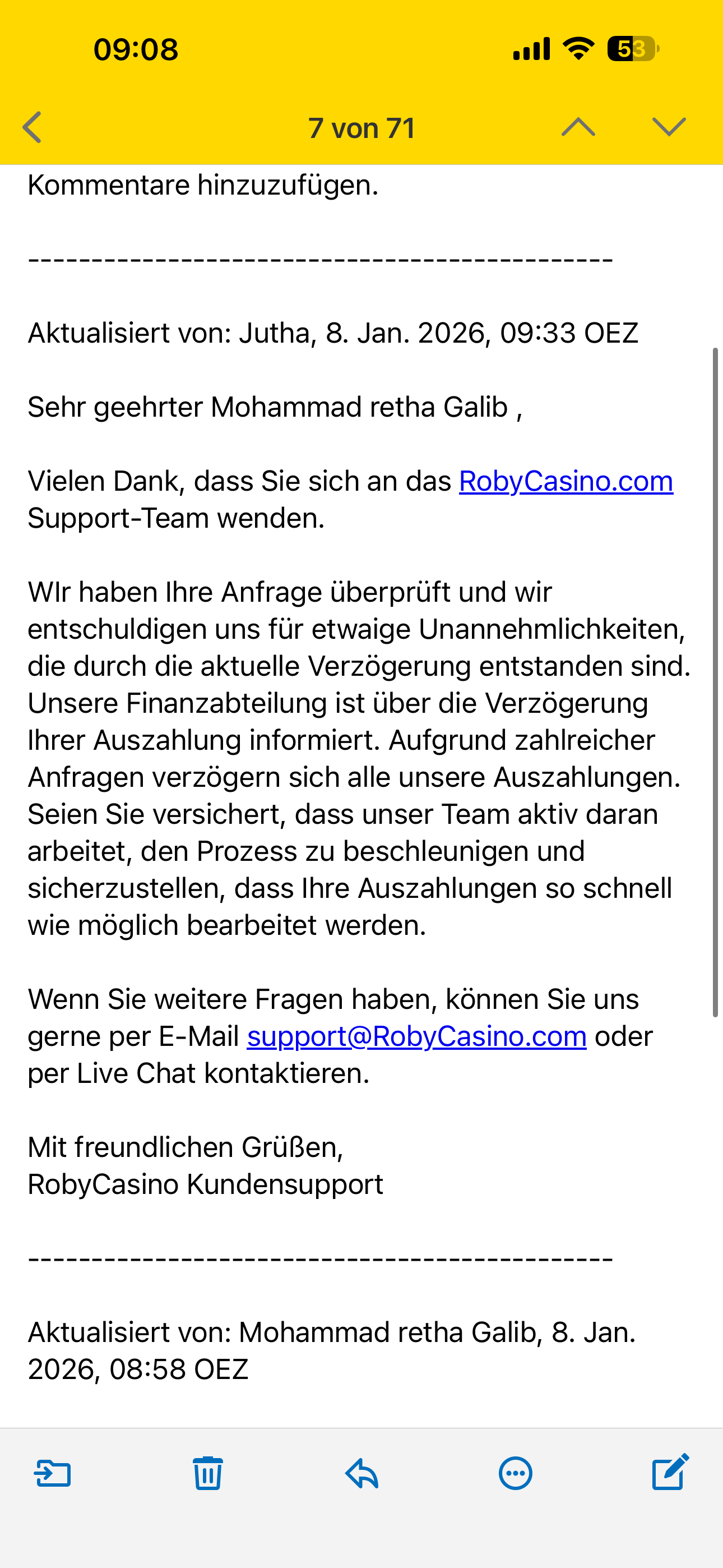Go back to the mailbox list
The image size is (723, 1568).
click(x=33, y=127)
